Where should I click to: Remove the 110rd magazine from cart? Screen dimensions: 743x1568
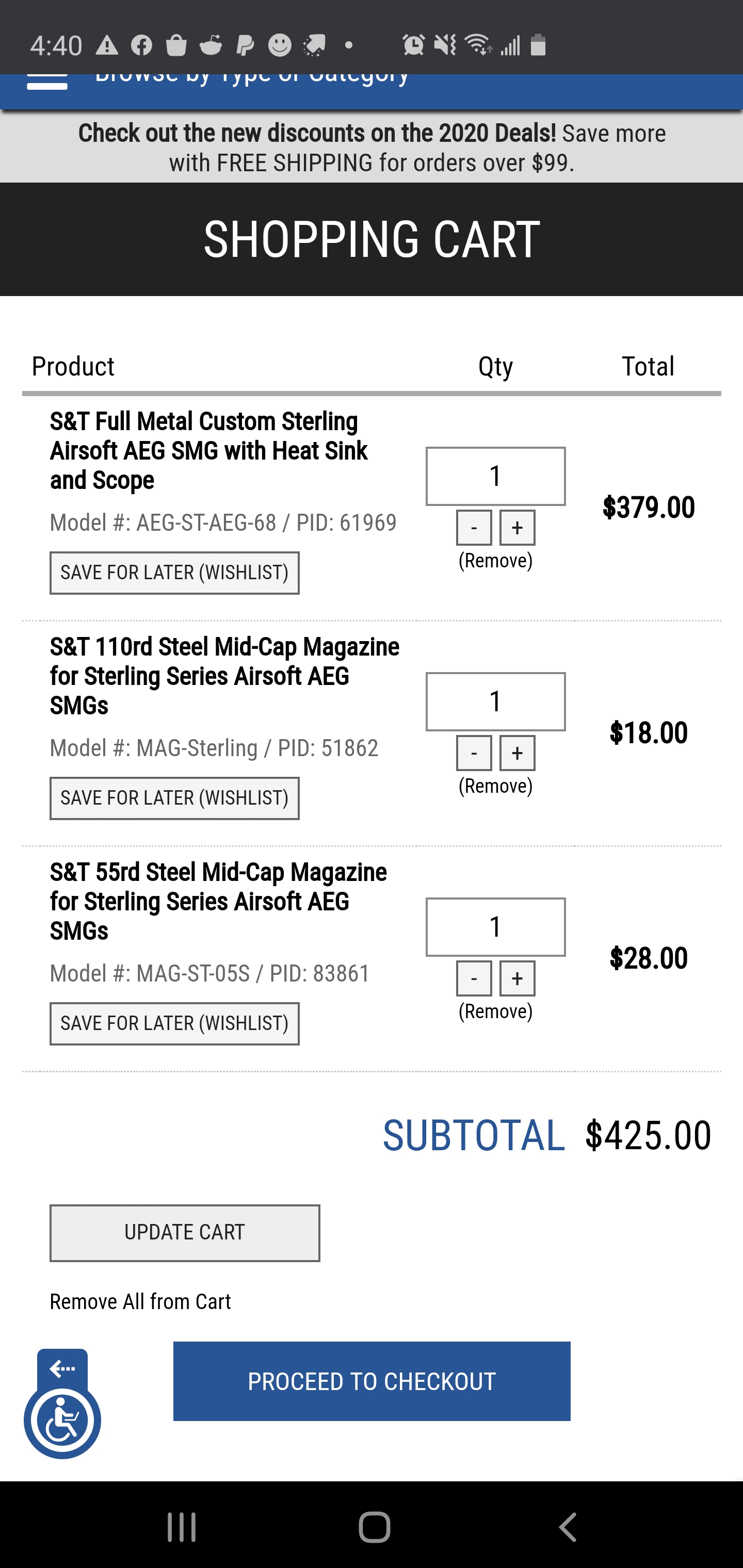[496, 786]
